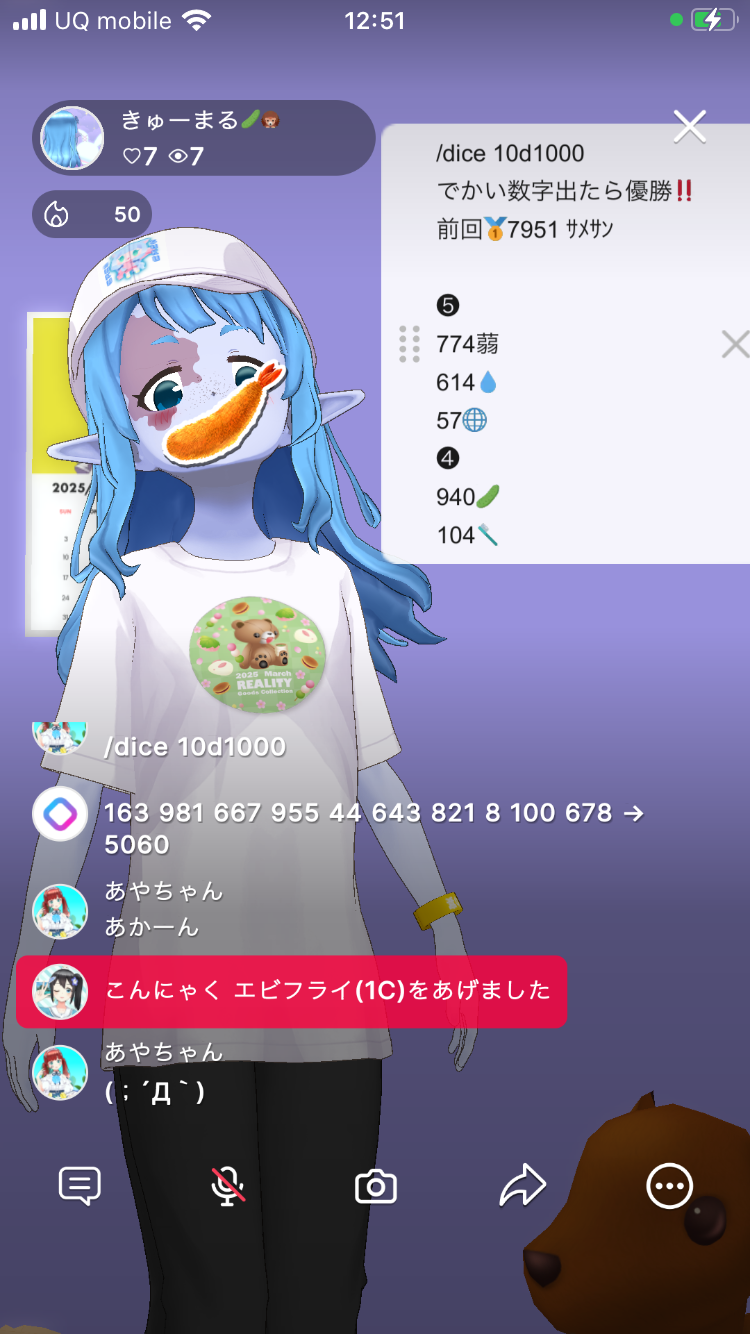
Task: Open streamer きゅーまる's profile
Action: click(x=73, y=138)
